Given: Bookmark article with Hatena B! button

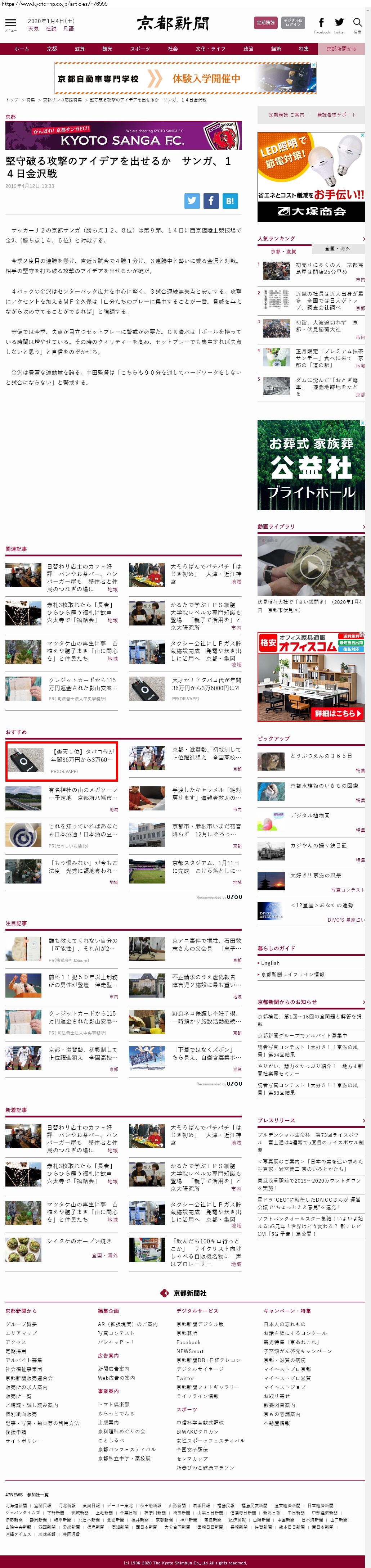Looking at the screenshot, I should (x=230, y=200).
